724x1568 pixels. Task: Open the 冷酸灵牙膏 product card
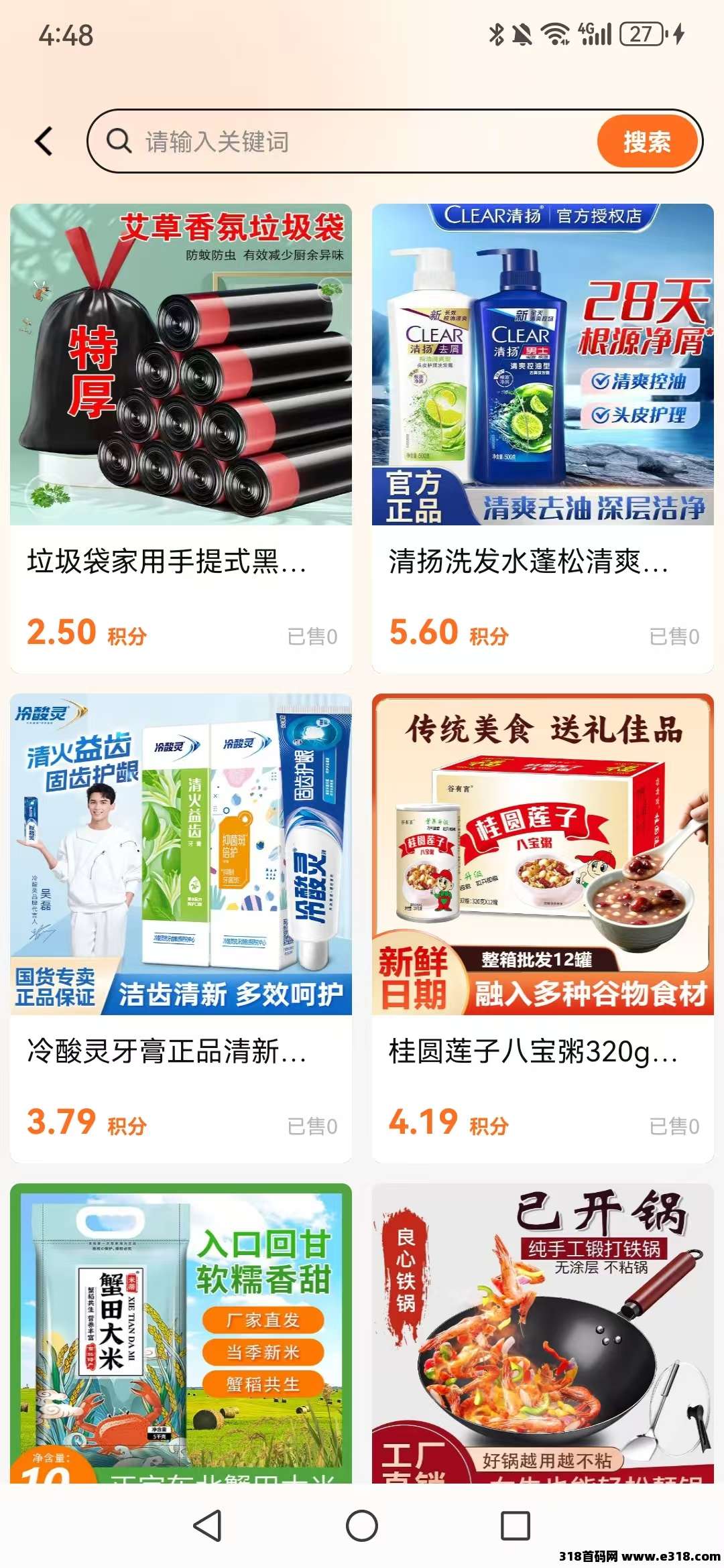(x=181, y=927)
